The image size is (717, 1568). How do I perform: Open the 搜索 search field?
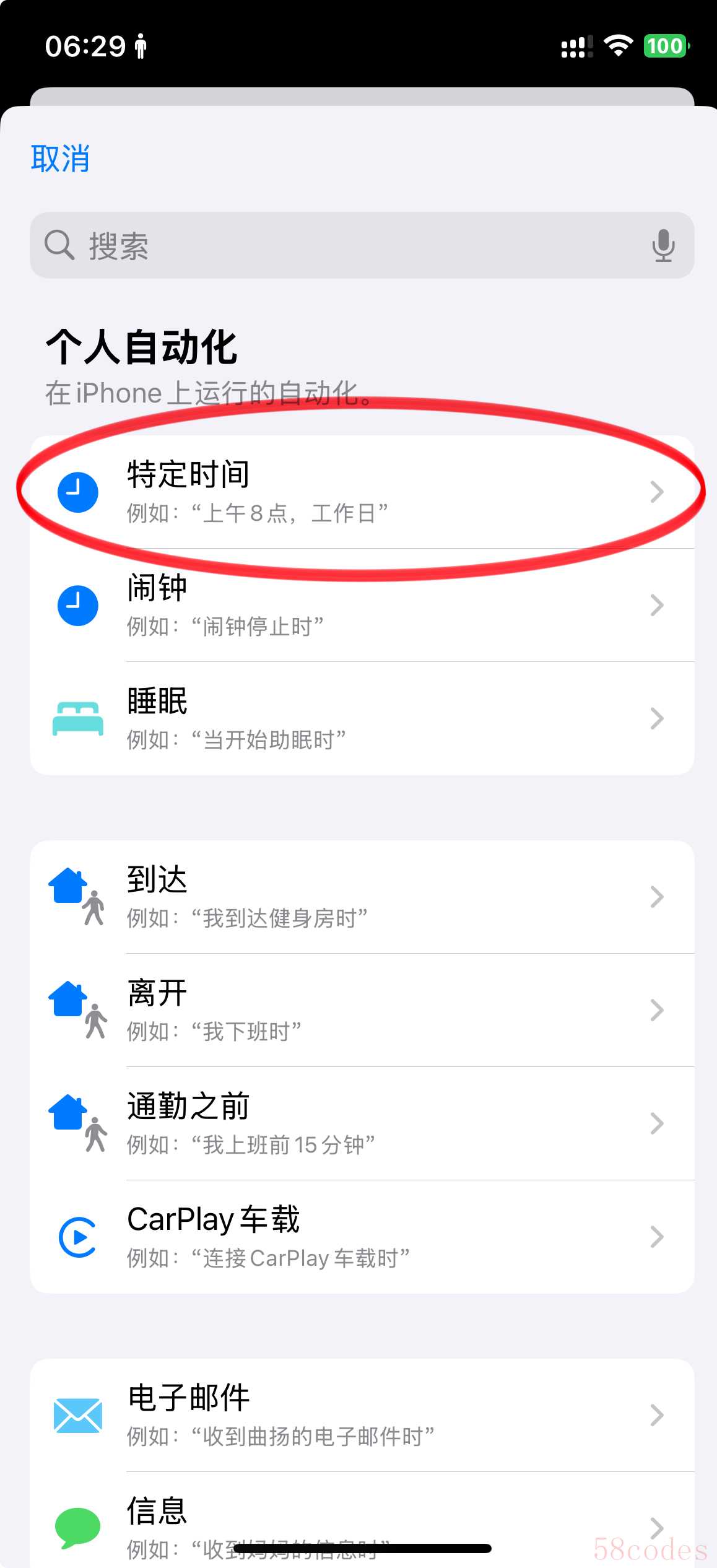362,245
